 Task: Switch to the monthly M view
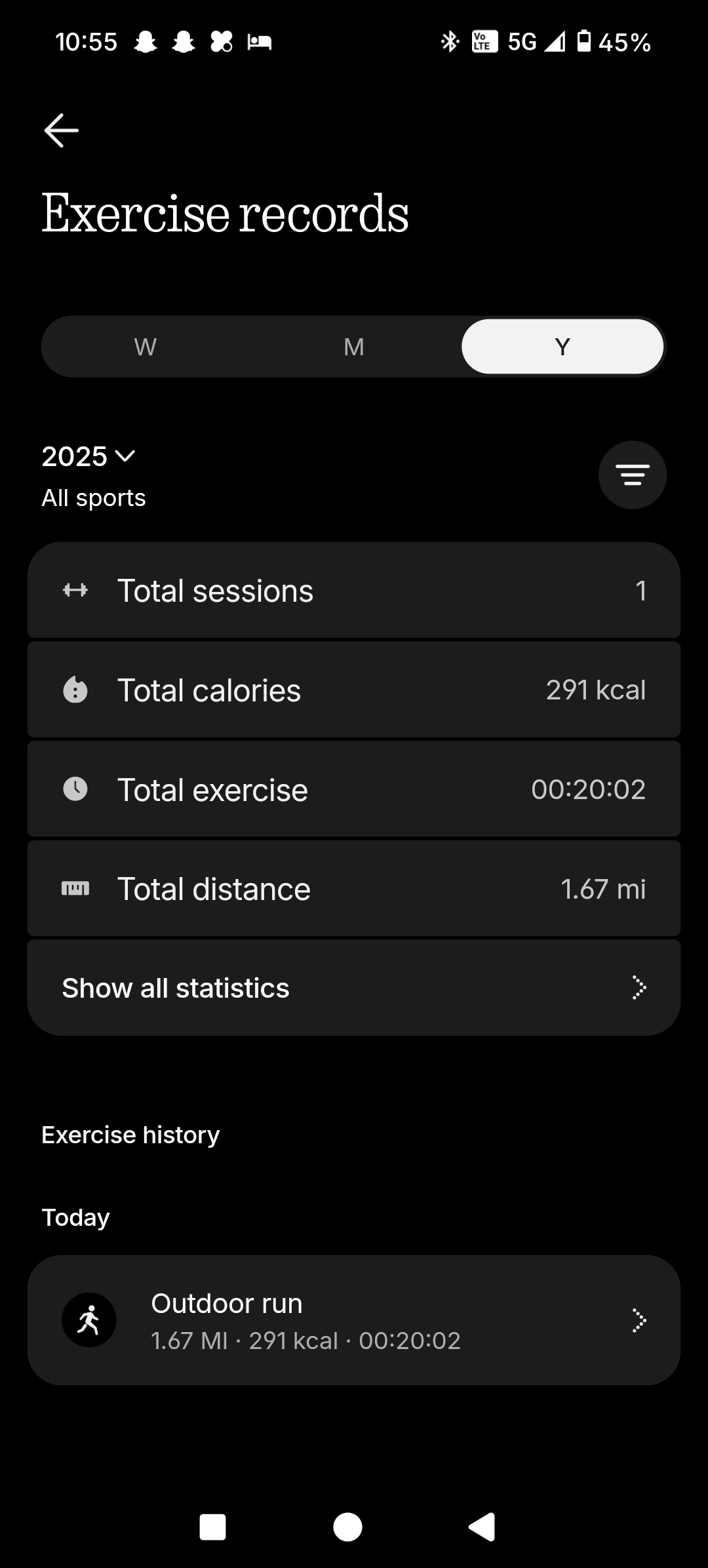[354, 347]
